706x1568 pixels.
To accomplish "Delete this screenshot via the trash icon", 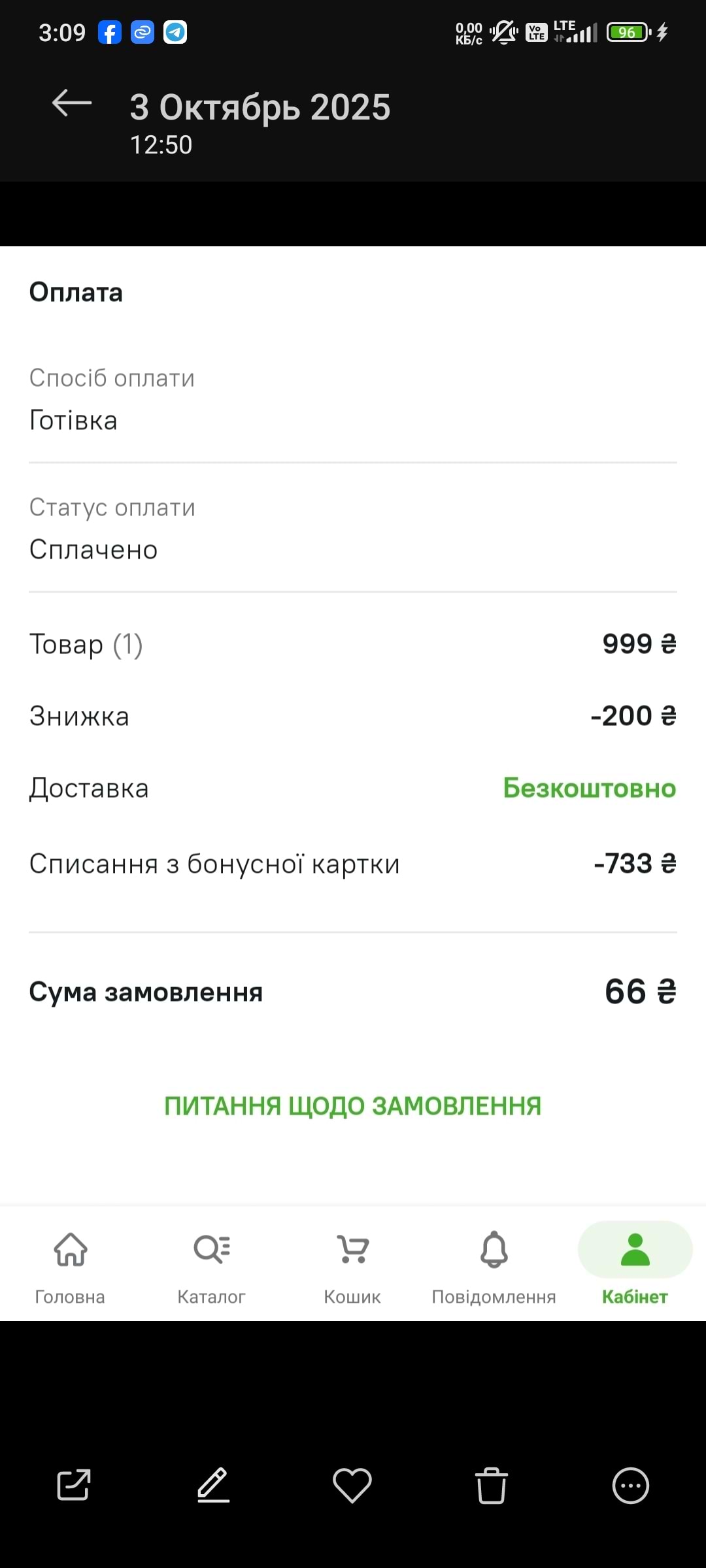I will click(491, 1485).
